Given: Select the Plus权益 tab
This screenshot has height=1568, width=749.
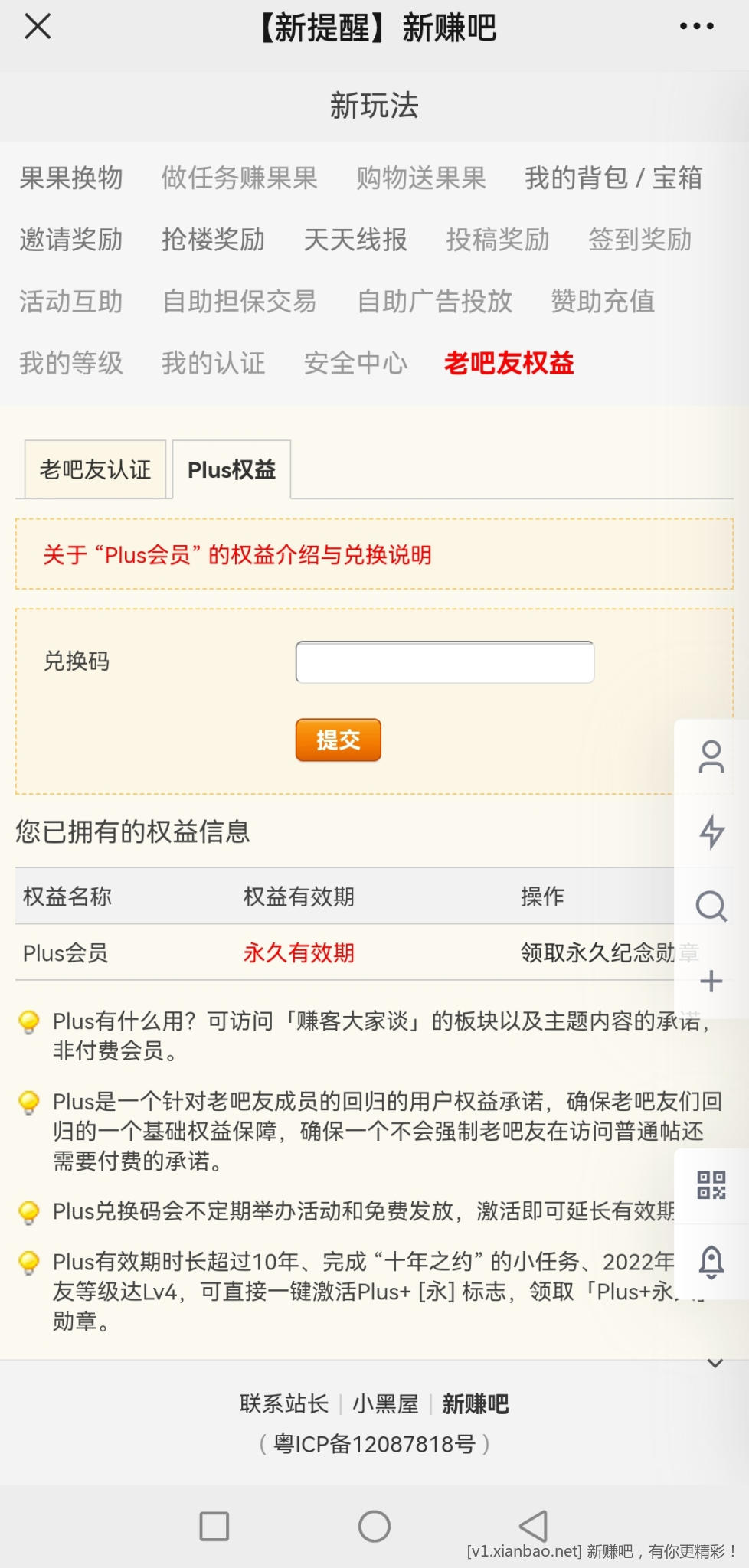Looking at the screenshot, I should pos(231,469).
